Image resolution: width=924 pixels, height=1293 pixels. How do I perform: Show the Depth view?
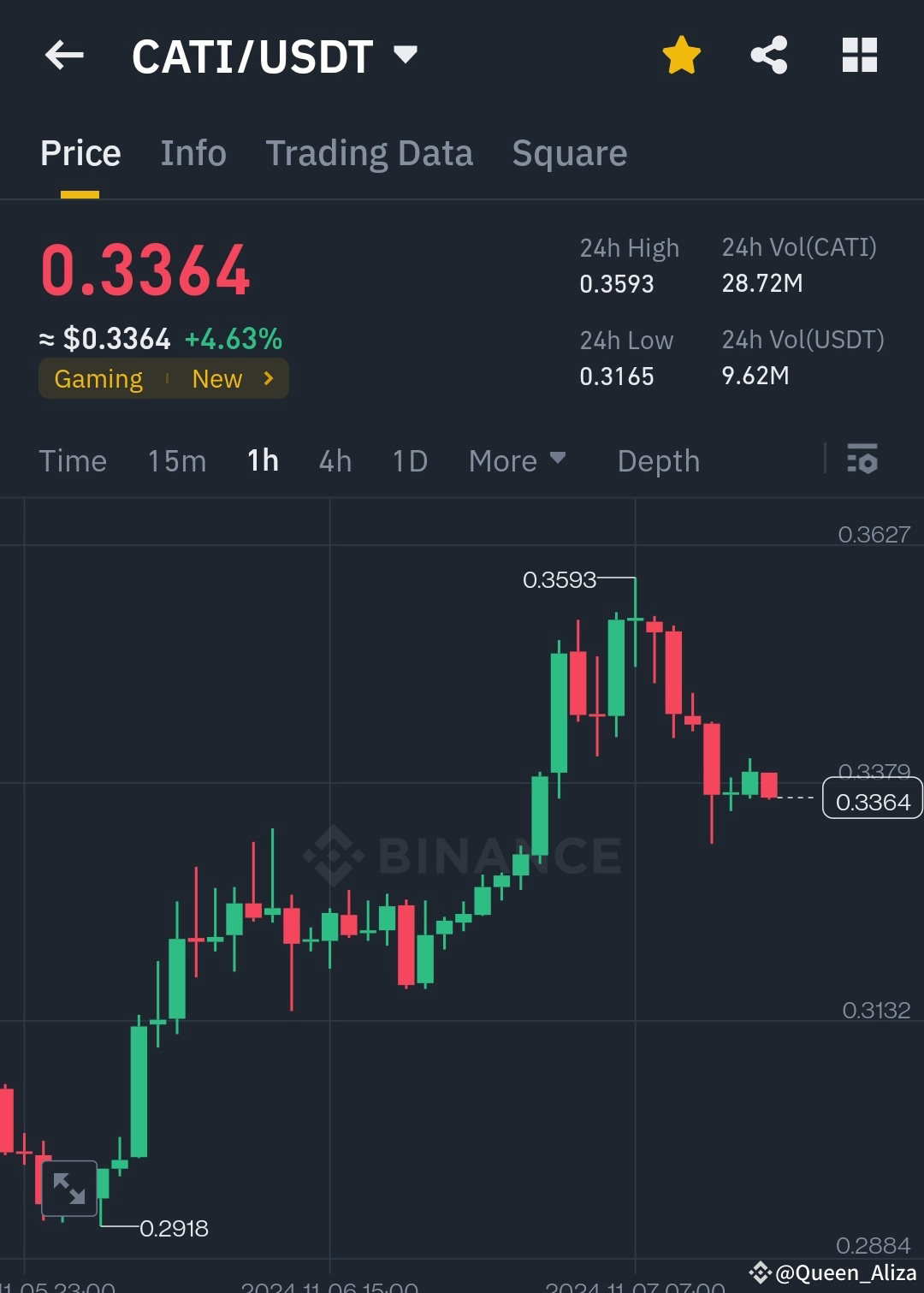[x=658, y=460]
